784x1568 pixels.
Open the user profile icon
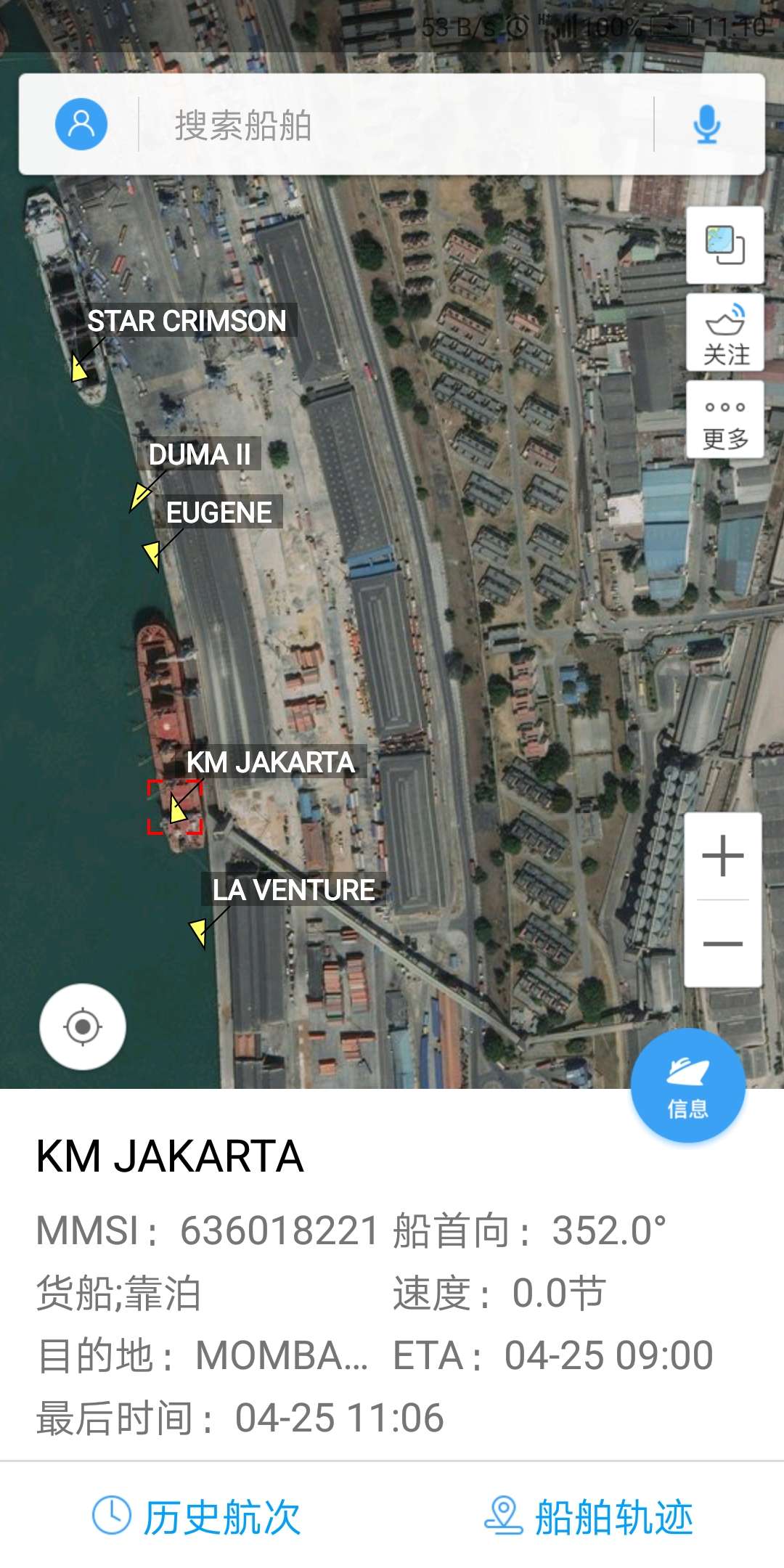pyautogui.click(x=81, y=124)
